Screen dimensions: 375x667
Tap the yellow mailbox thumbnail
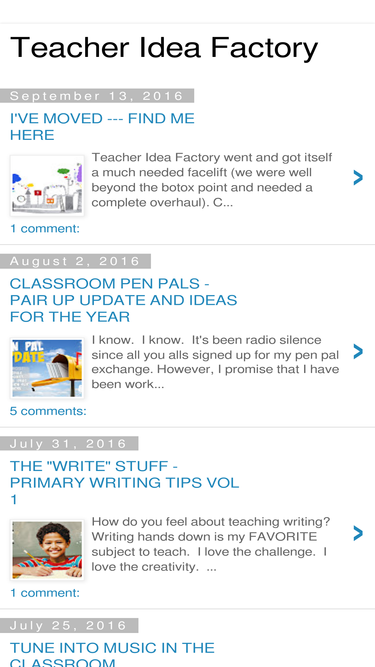(x=47, y=368)
